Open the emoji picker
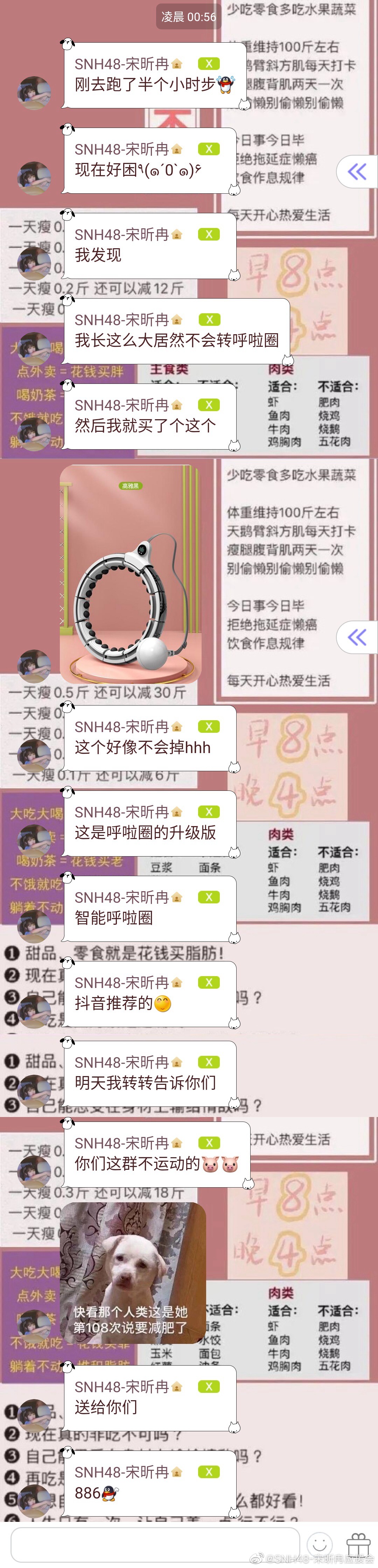This screenshot has height=1568, width=378. pyautogui.click(x=320, y=1544)
